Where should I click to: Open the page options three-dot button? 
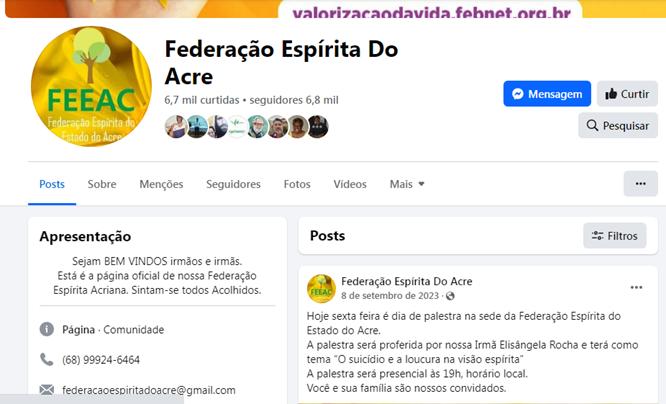pyautogui.click(x=640, y=184)
